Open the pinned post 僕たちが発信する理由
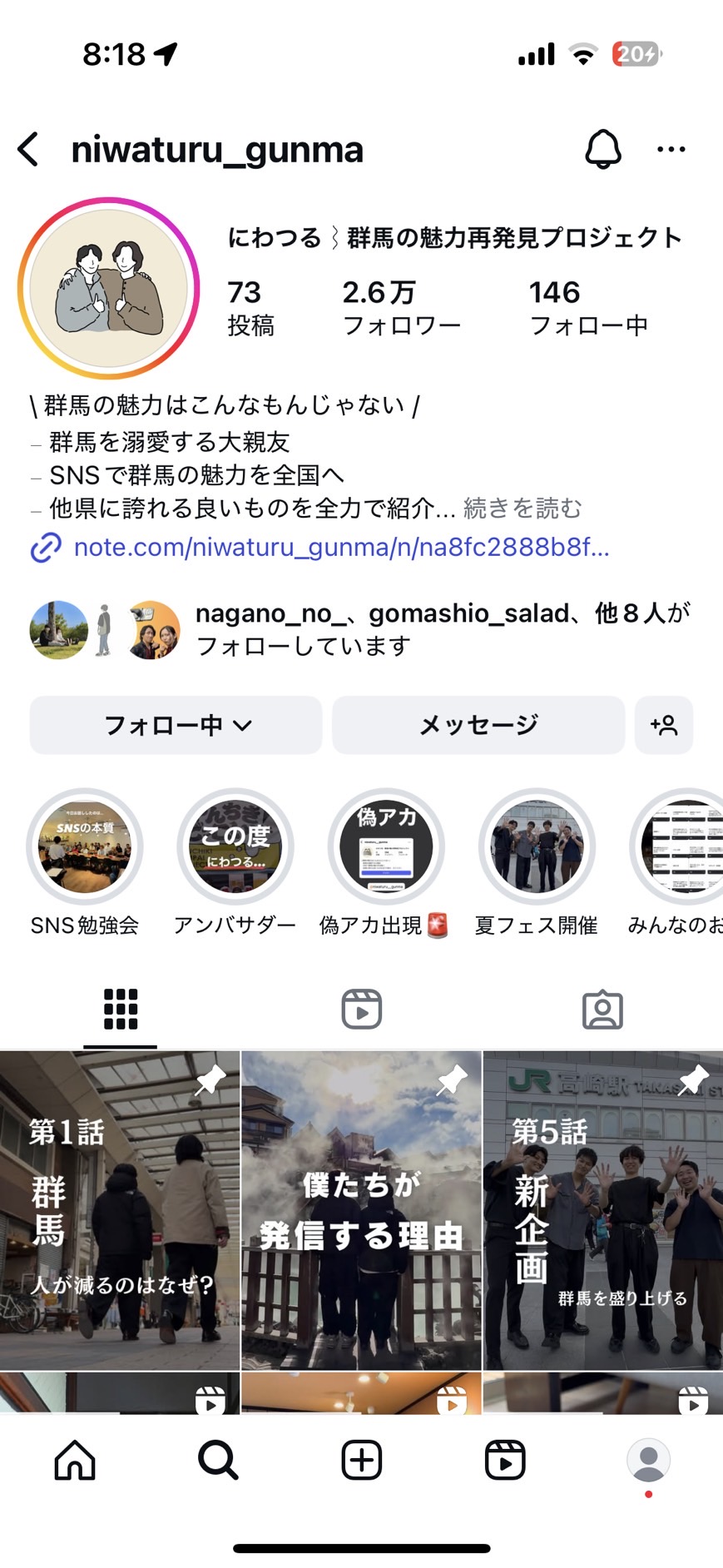This screenshot has width=723, height=1568. [x=361, y=1209]
